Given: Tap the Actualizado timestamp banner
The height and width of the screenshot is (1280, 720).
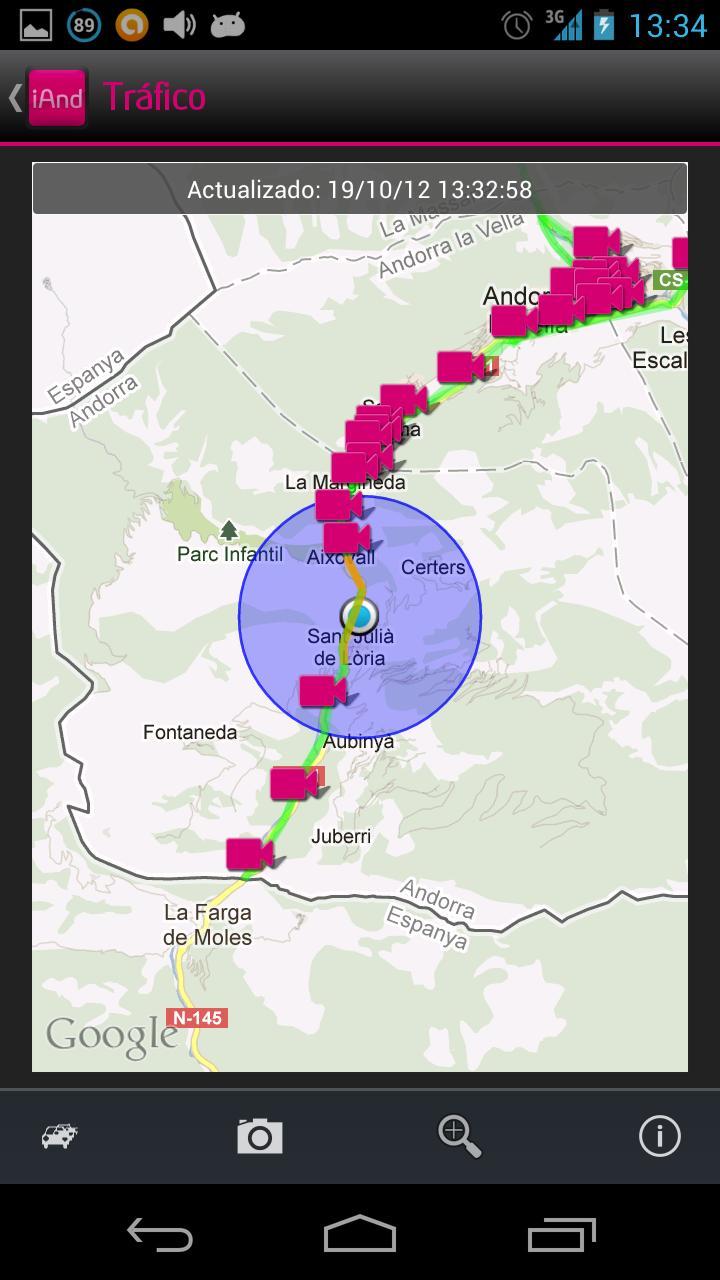Looking at the screenshot, I should coord(360,188).
